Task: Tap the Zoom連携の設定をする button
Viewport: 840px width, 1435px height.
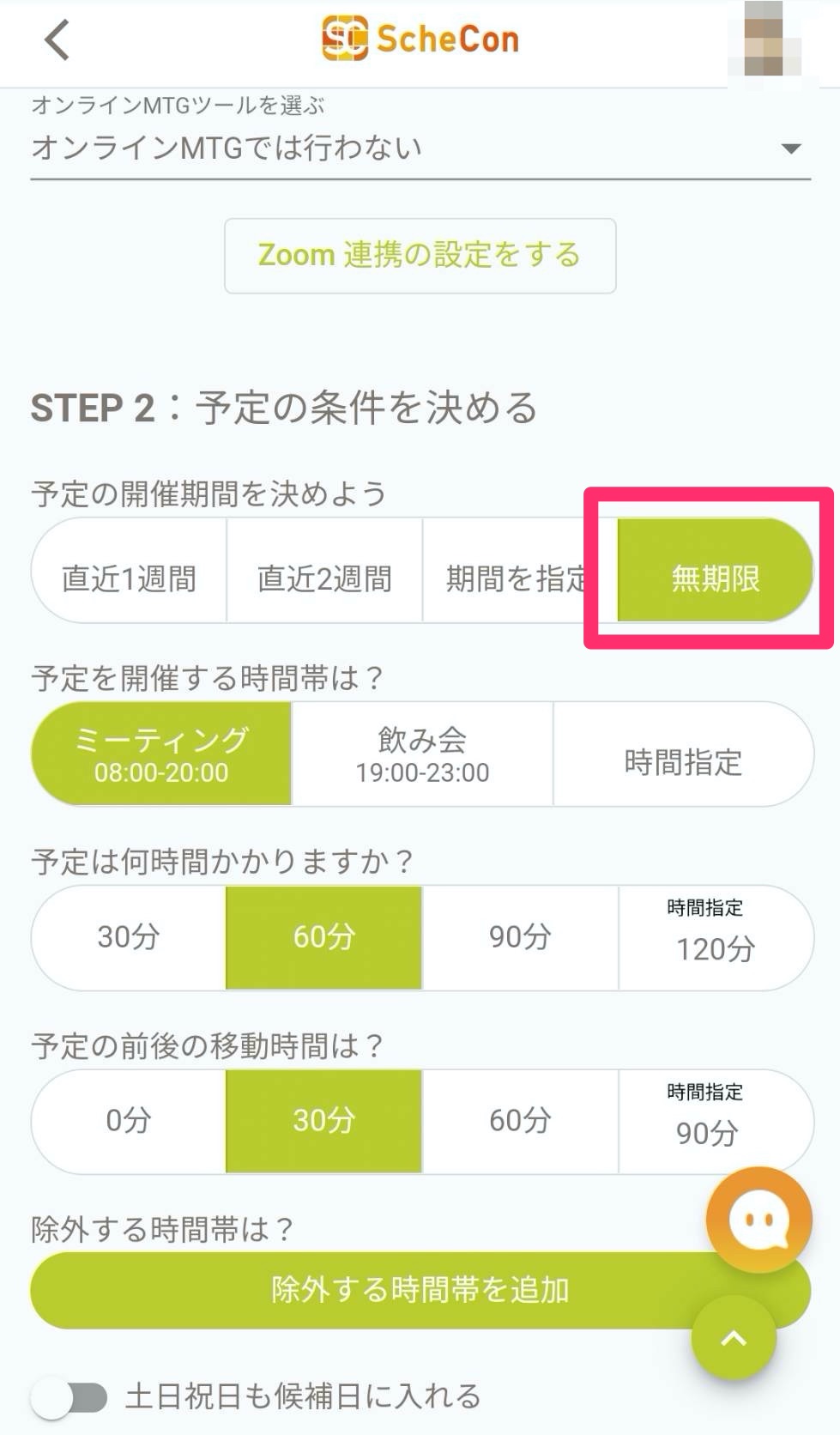Action: pyautogui.click(x=420, y=256)
